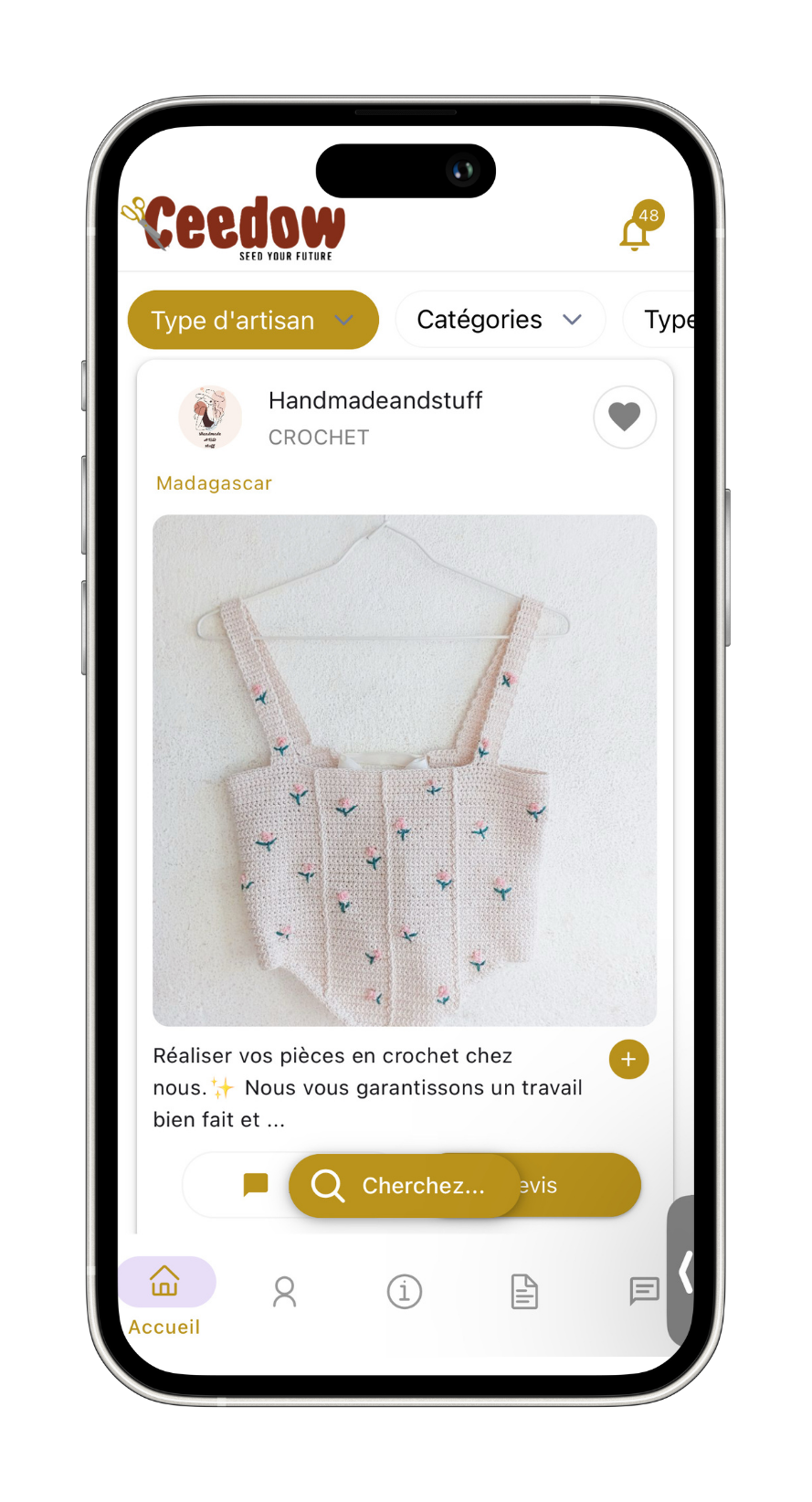Like Handmadeandstuff with the heart icon

[624, 417]
